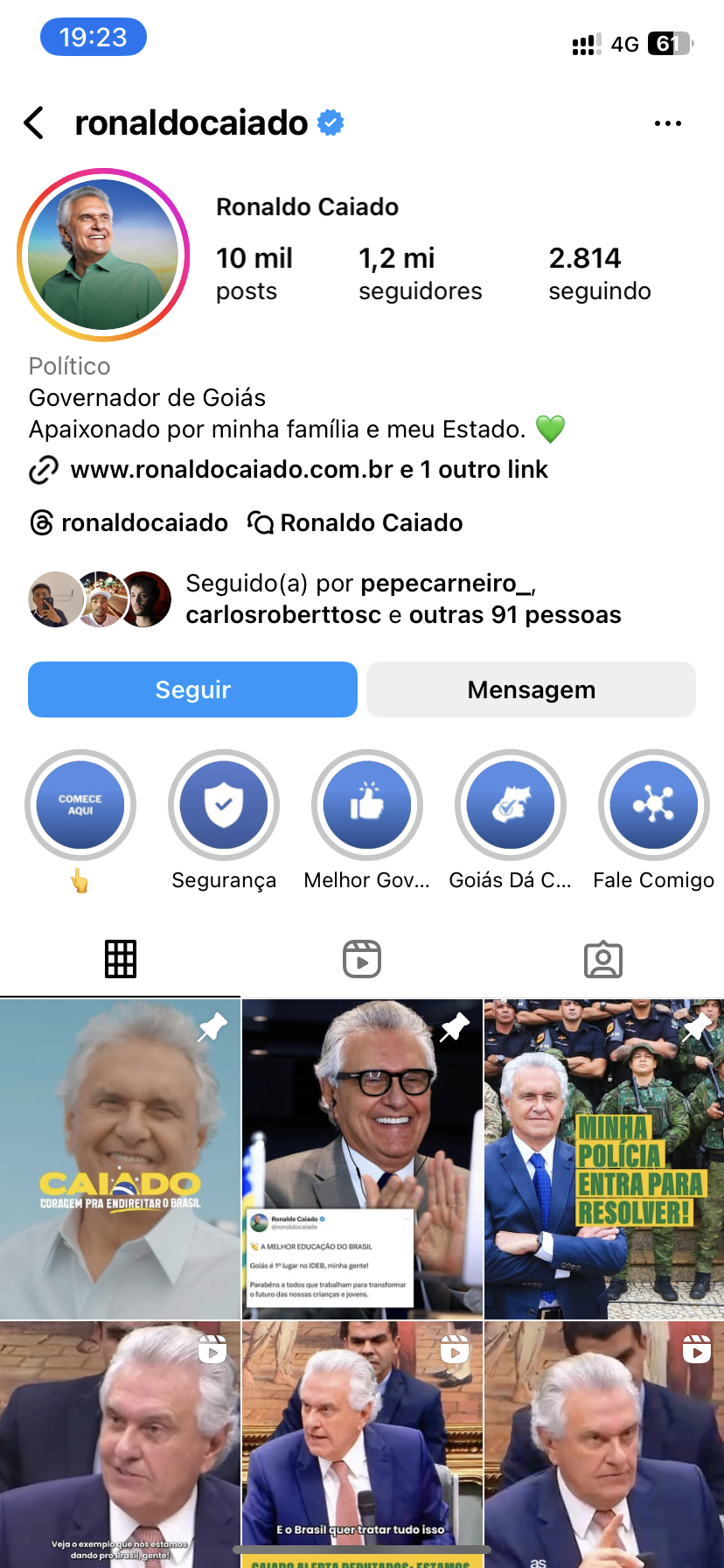Open the 2.814 seguindo list

(x=599, y=273)
